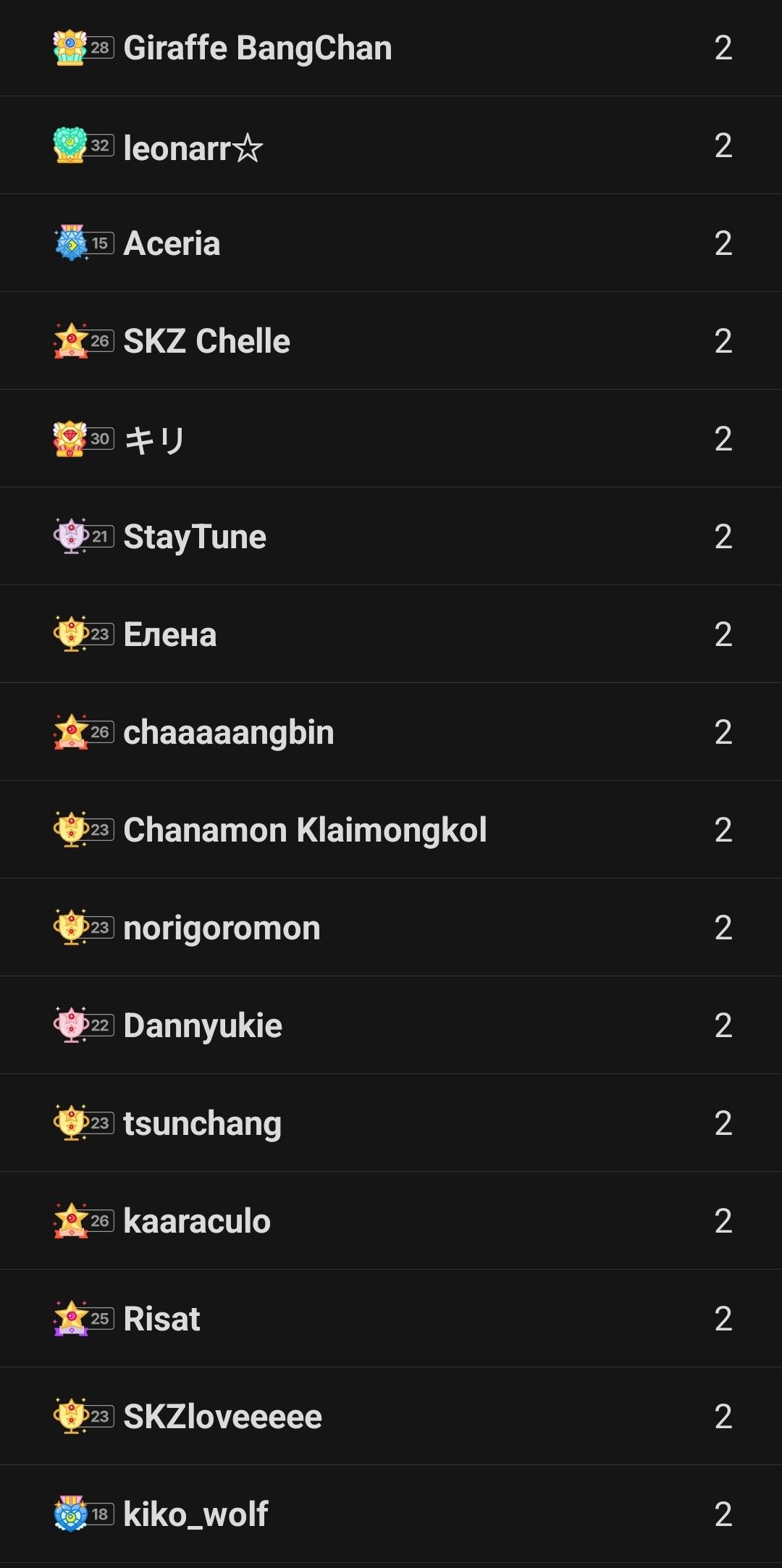Viewport: 782px width, 1568px height.
Task: Open the Елена user row
Action: click(170, 635)
